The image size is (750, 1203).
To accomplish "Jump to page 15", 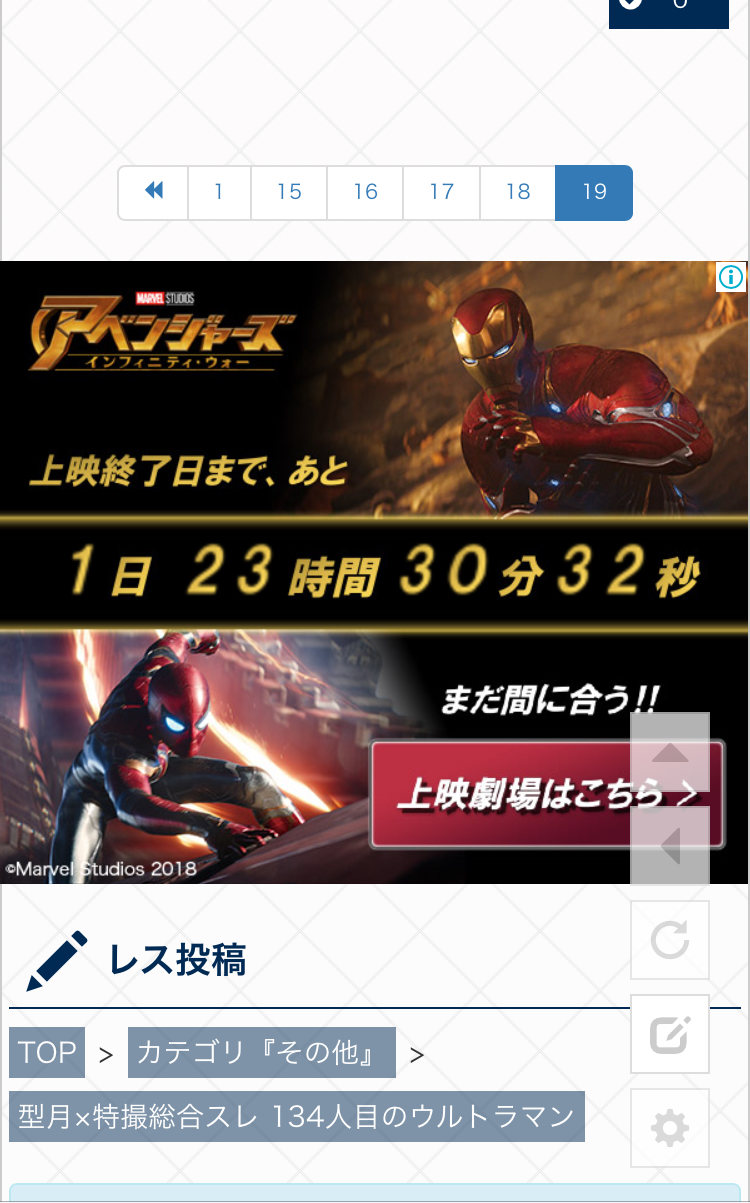I will [x=289, y=192].
